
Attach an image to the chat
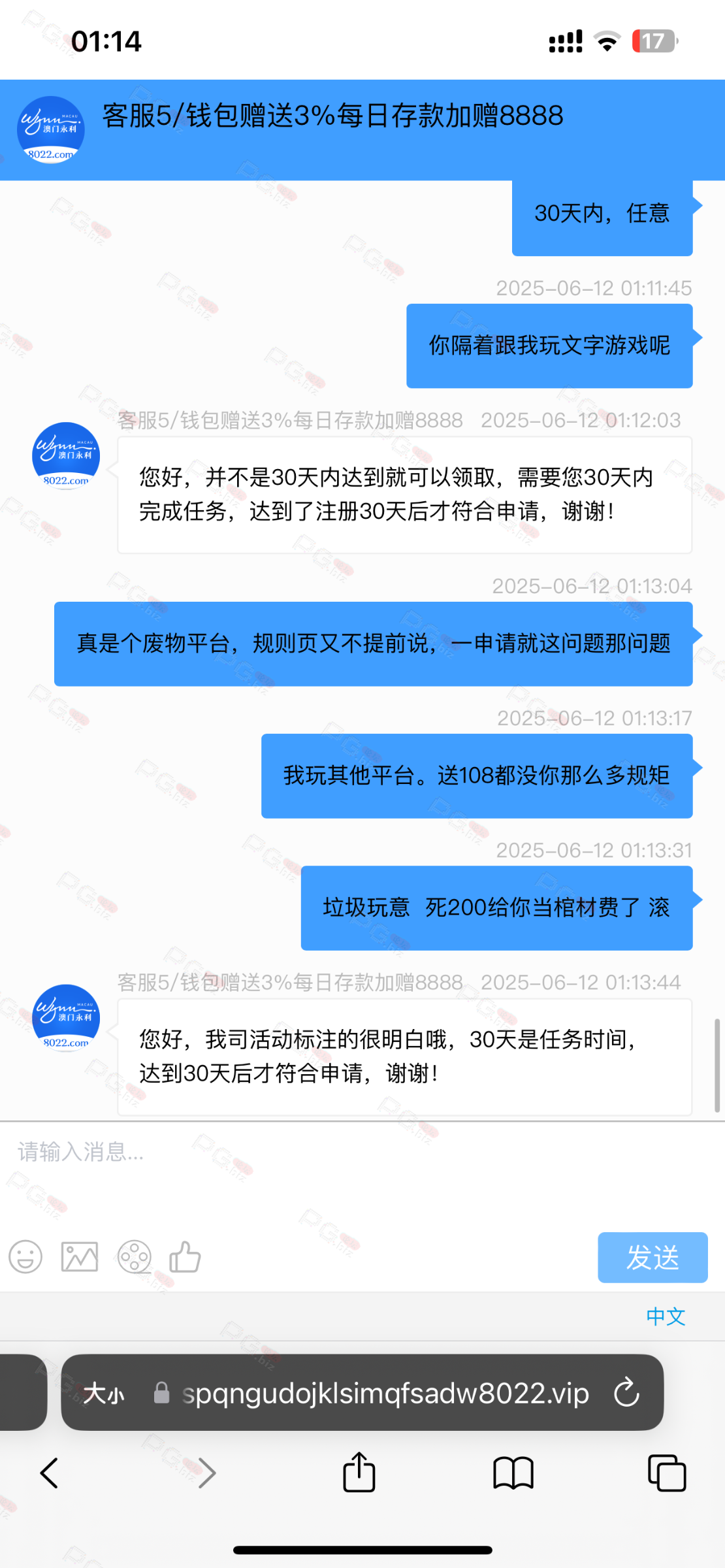80,1256
